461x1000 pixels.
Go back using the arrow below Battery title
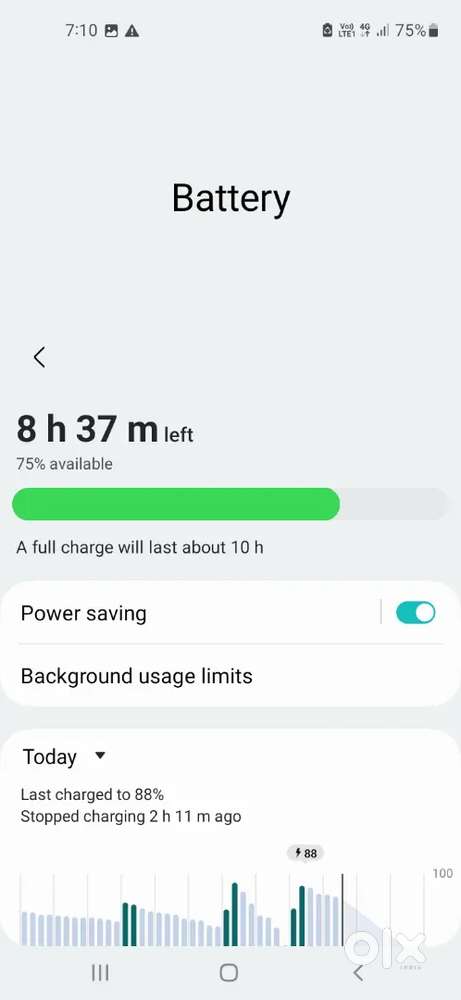40,357
